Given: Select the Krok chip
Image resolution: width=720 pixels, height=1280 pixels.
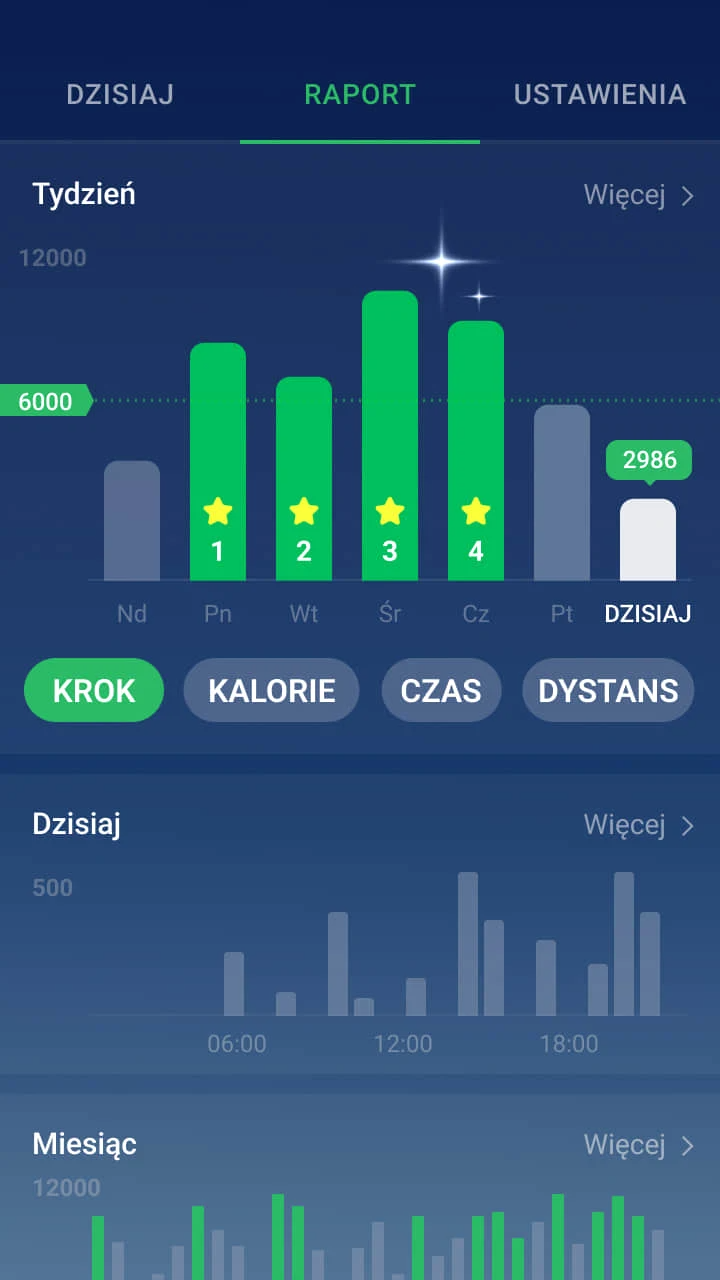Looking at the screenshot, I should (94, 690).
